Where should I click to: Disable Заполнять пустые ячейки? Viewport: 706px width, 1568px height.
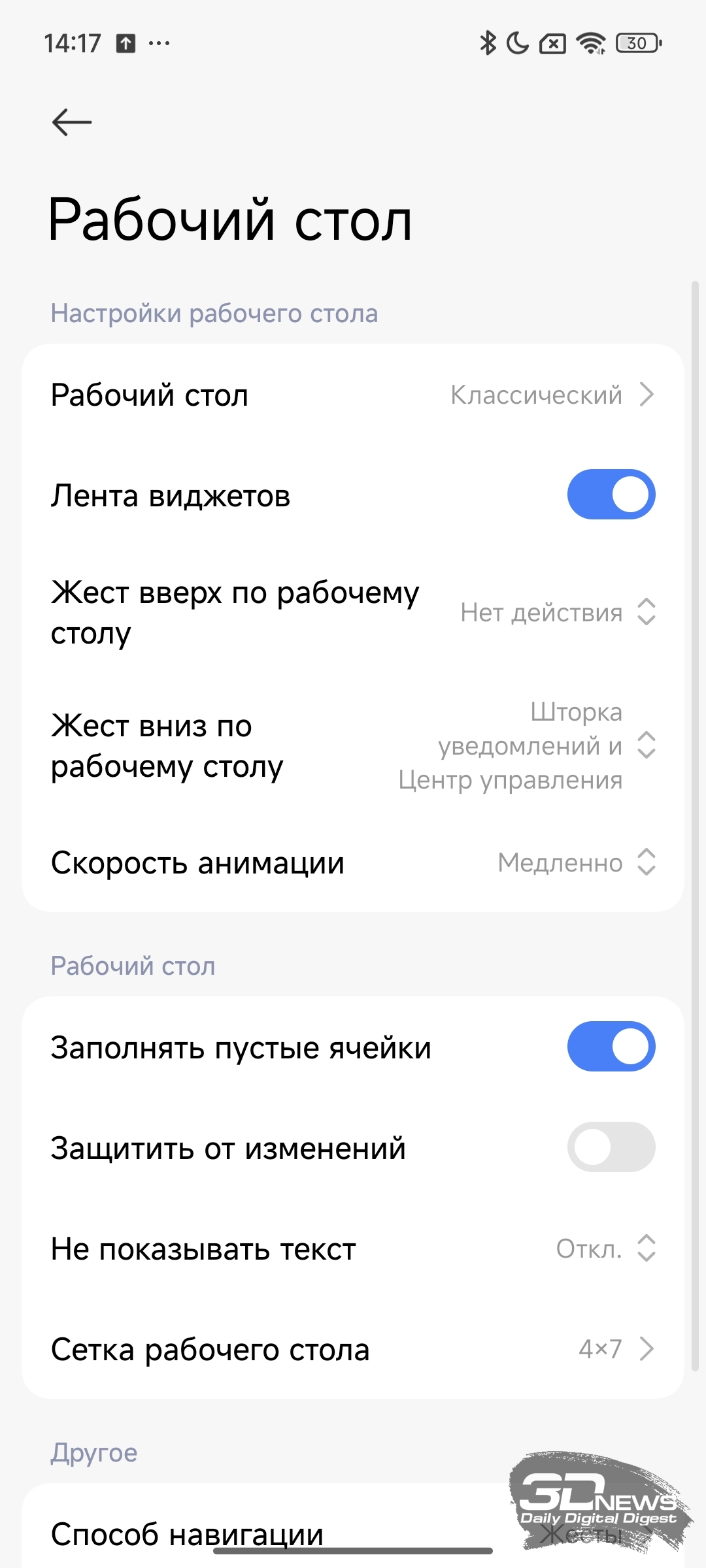click(x=611, y=1047)
